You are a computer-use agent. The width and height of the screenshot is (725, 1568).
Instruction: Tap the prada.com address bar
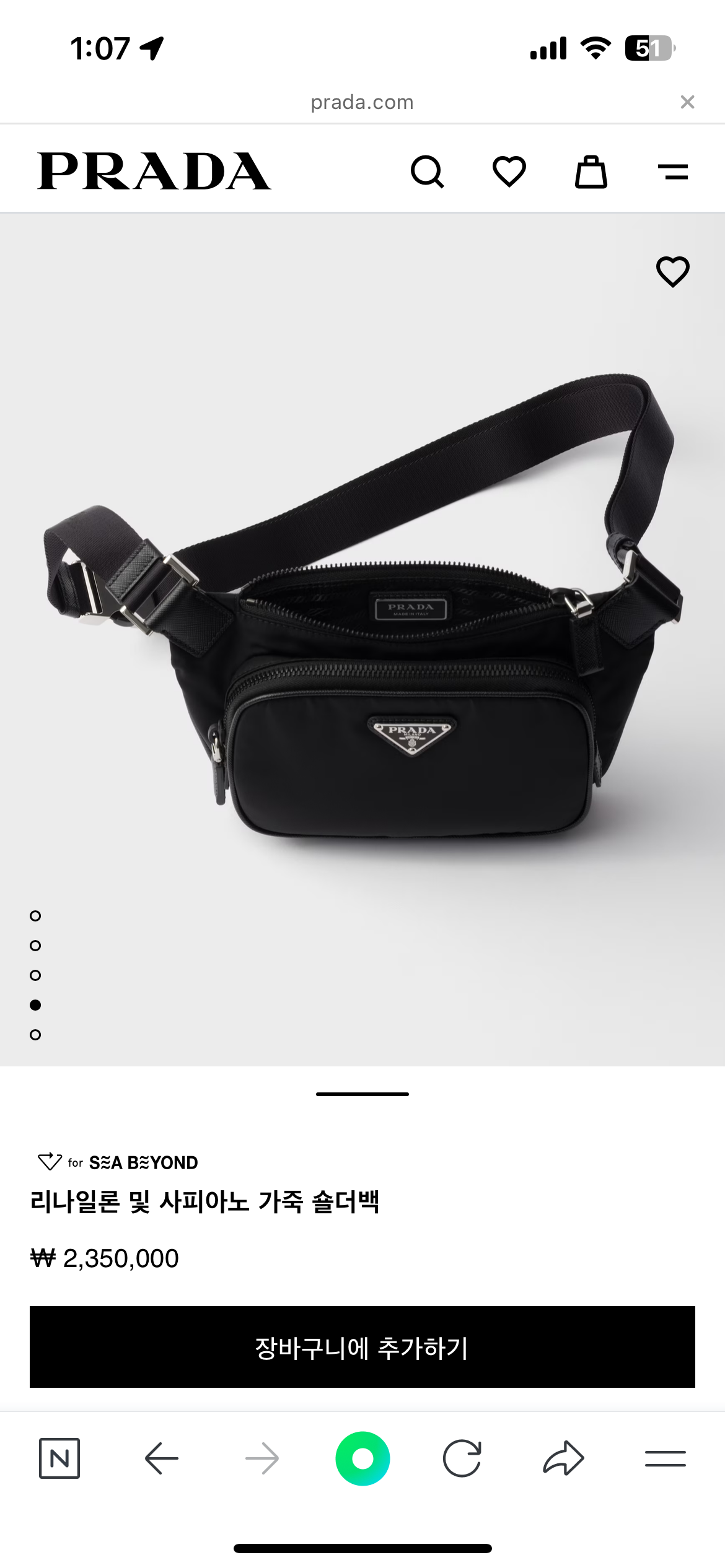pyautogui.click(x=362, y=102)
